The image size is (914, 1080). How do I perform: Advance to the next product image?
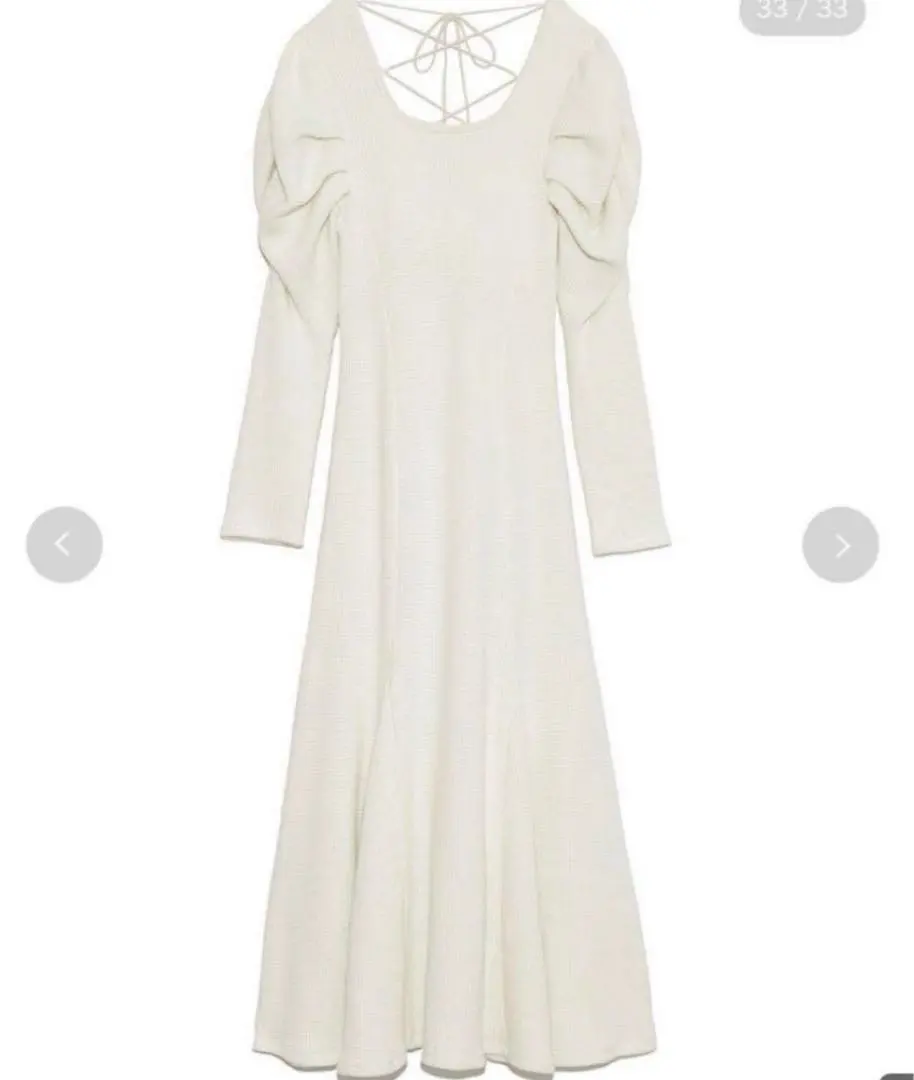coord(840,545)
